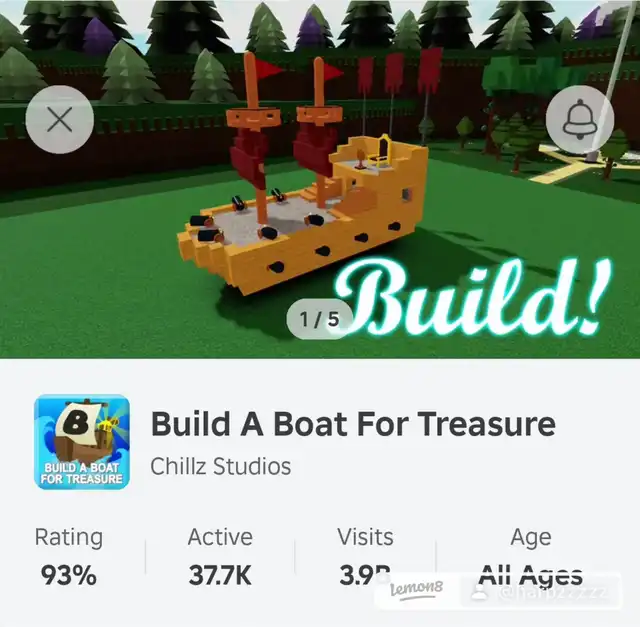640x627 pixels.
Task: Close the game details page
Action: point(60,120)
